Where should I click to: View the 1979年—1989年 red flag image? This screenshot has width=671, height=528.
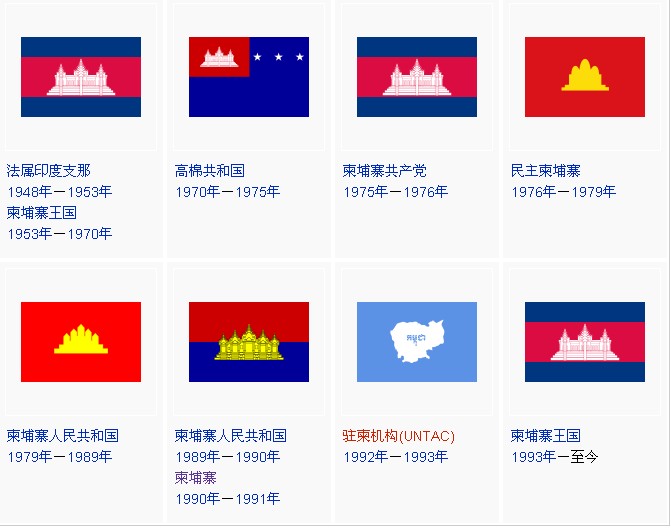[81, 342]
